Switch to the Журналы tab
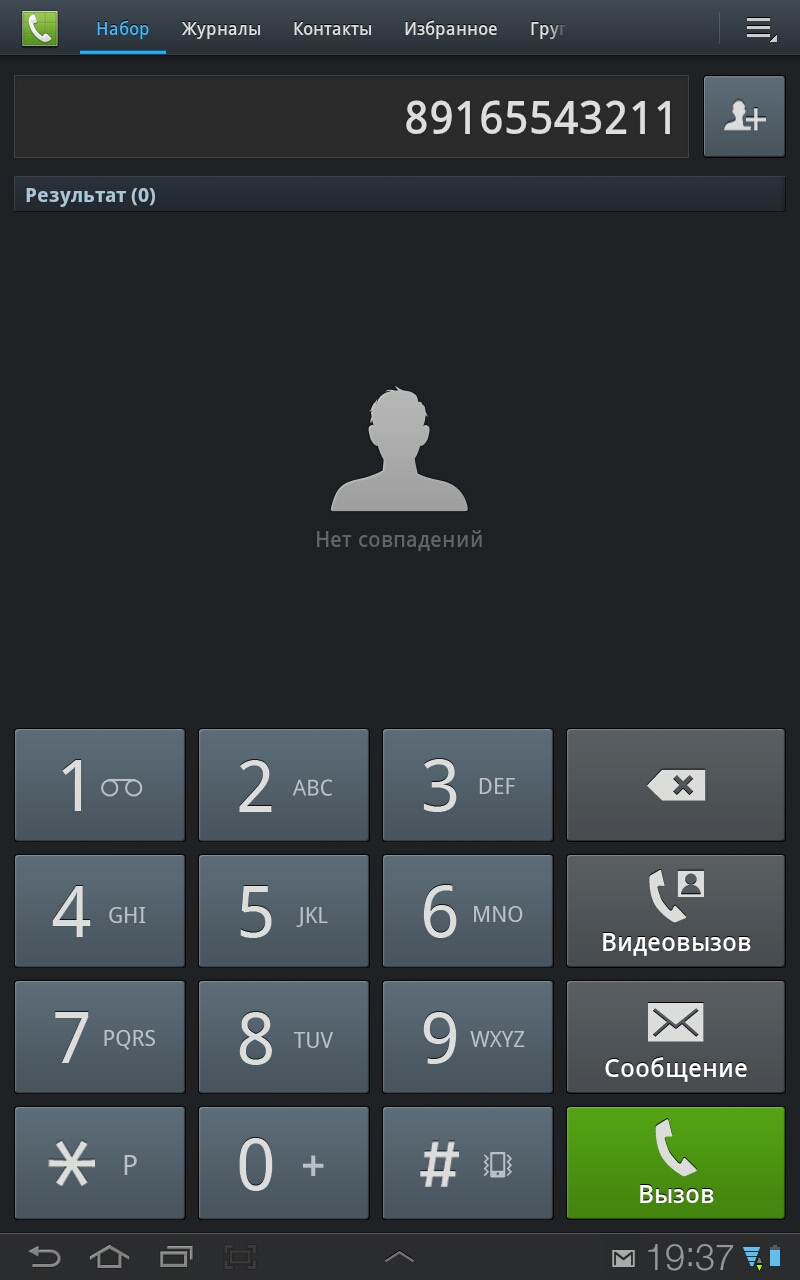Screen dimensions: 800x1280 [221, 29]
